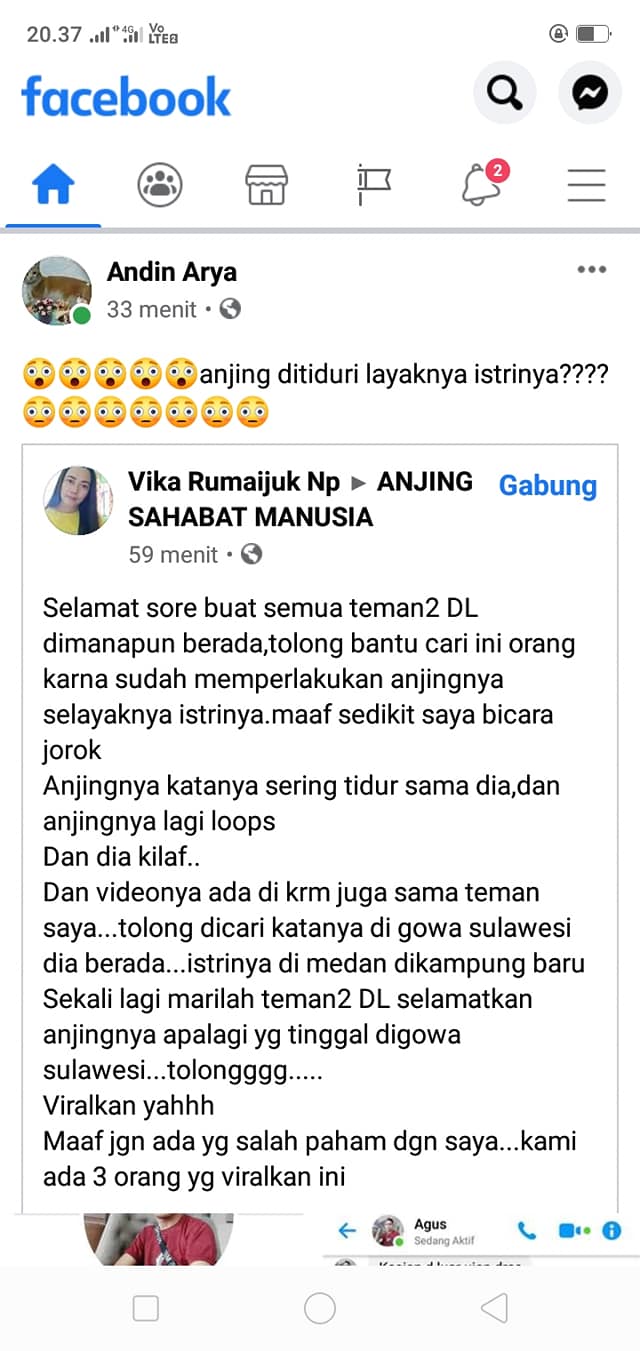
Task: Switch to the Home feed tab
Action: pos(53,184)
